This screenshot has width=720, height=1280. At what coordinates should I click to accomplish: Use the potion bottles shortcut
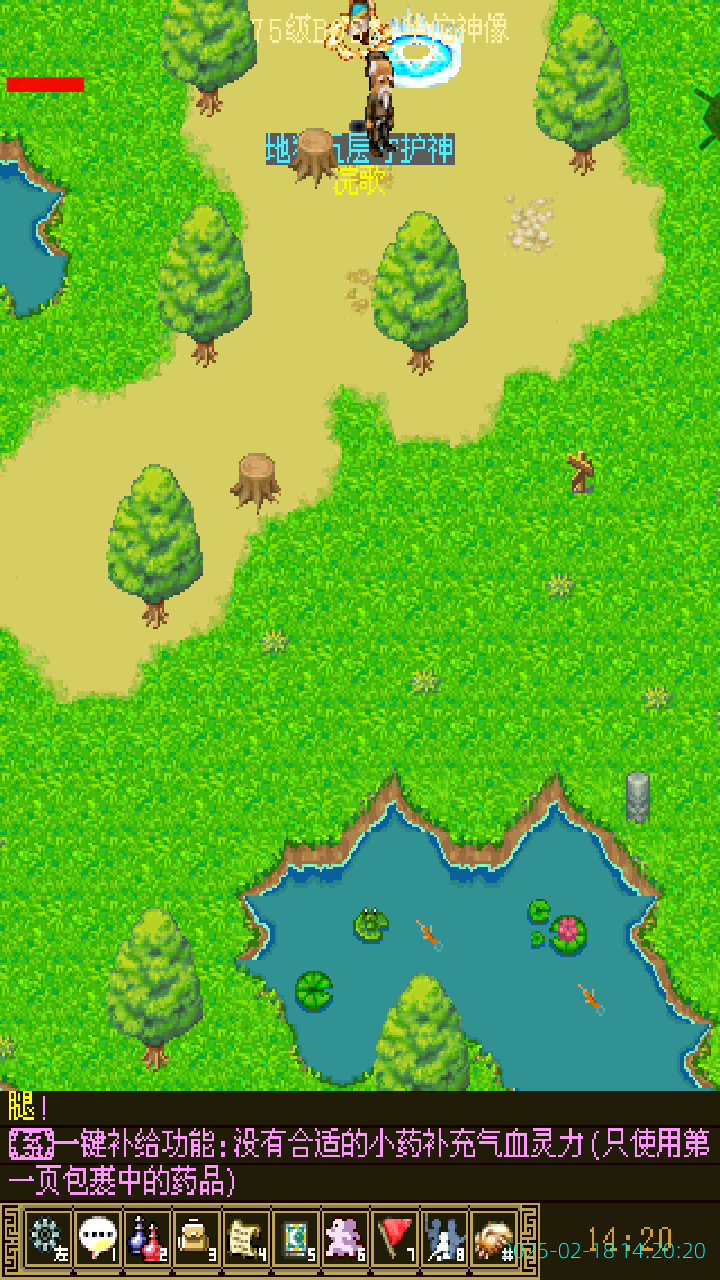pyautogui.click(x=147, y=1239)
